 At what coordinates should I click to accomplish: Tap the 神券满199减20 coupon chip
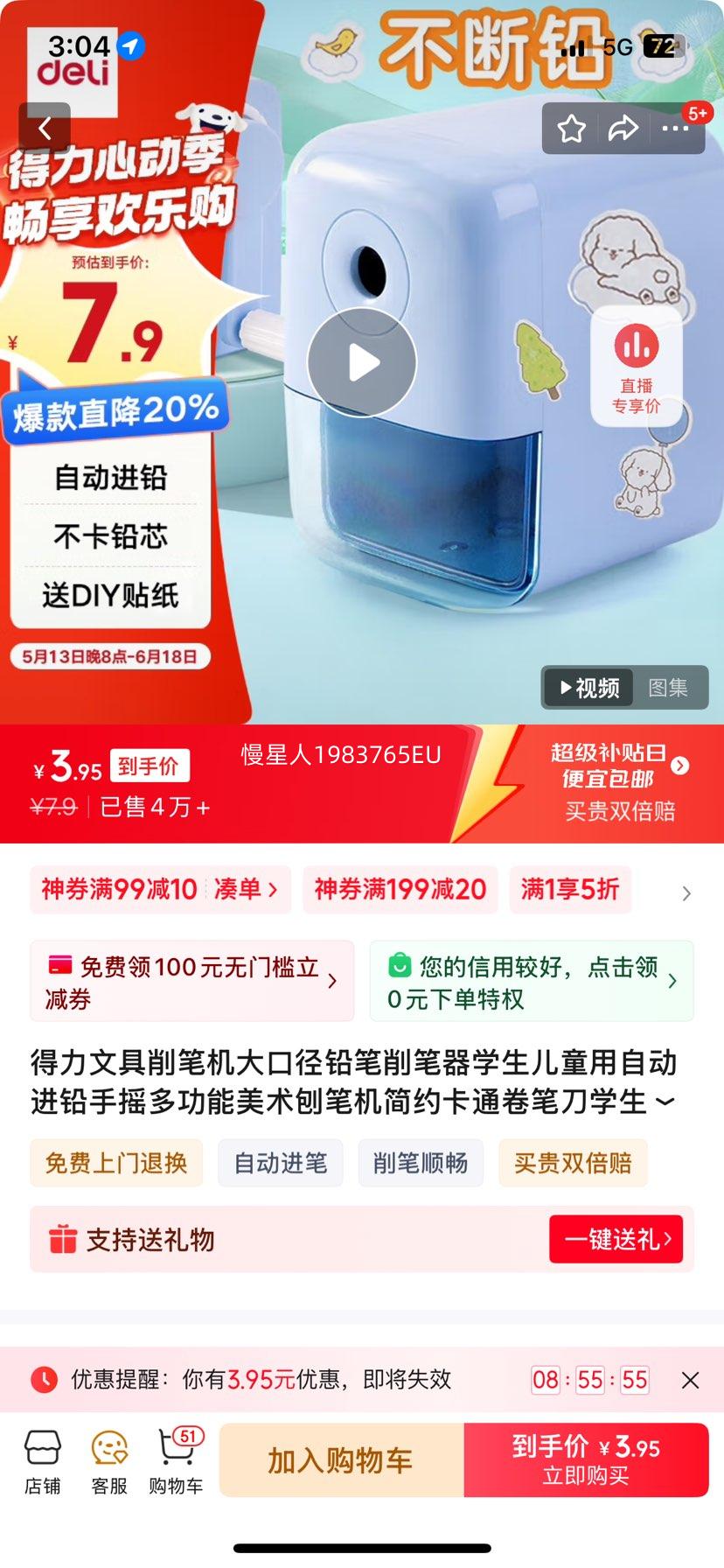click(400, 890)
